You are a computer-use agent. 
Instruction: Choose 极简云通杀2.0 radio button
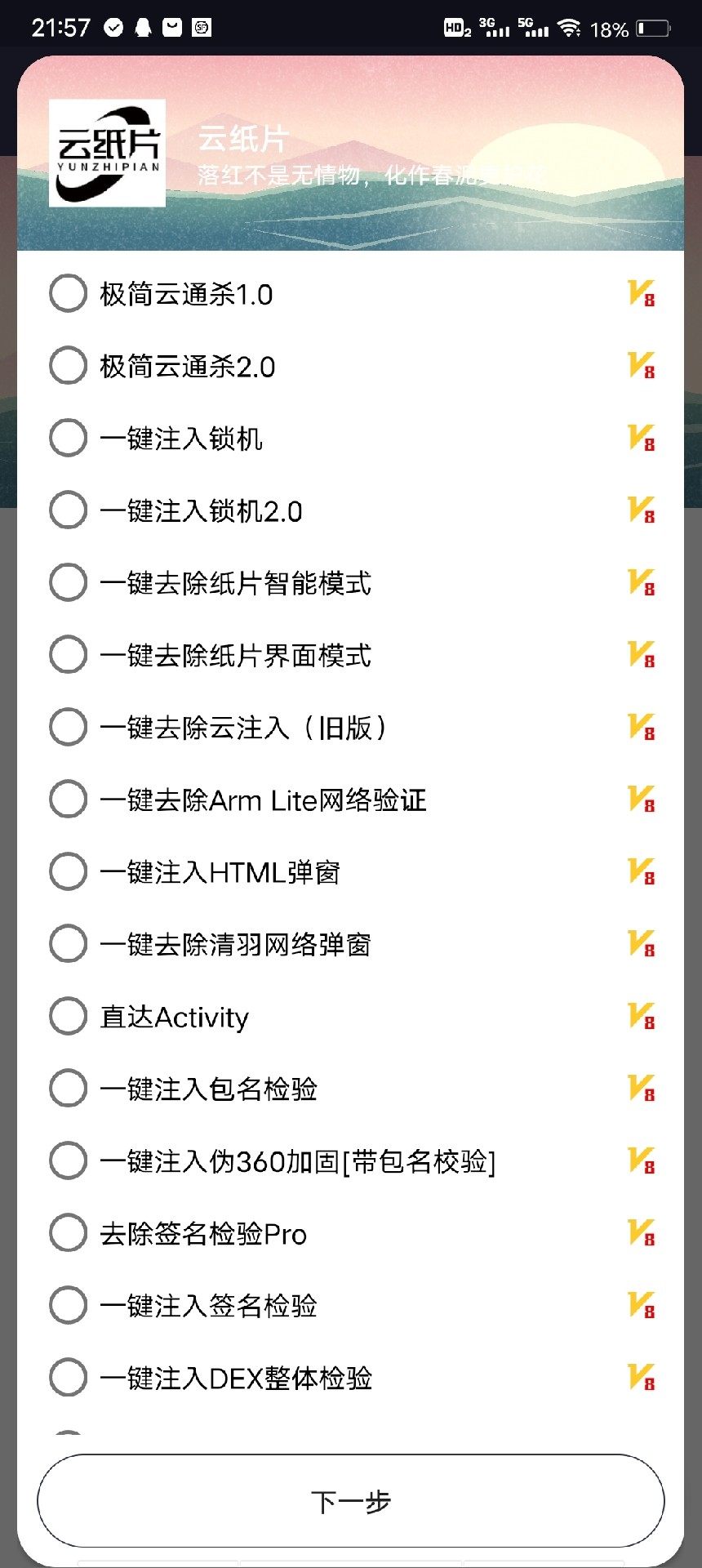pyautogui.click(x=69, y=366)
